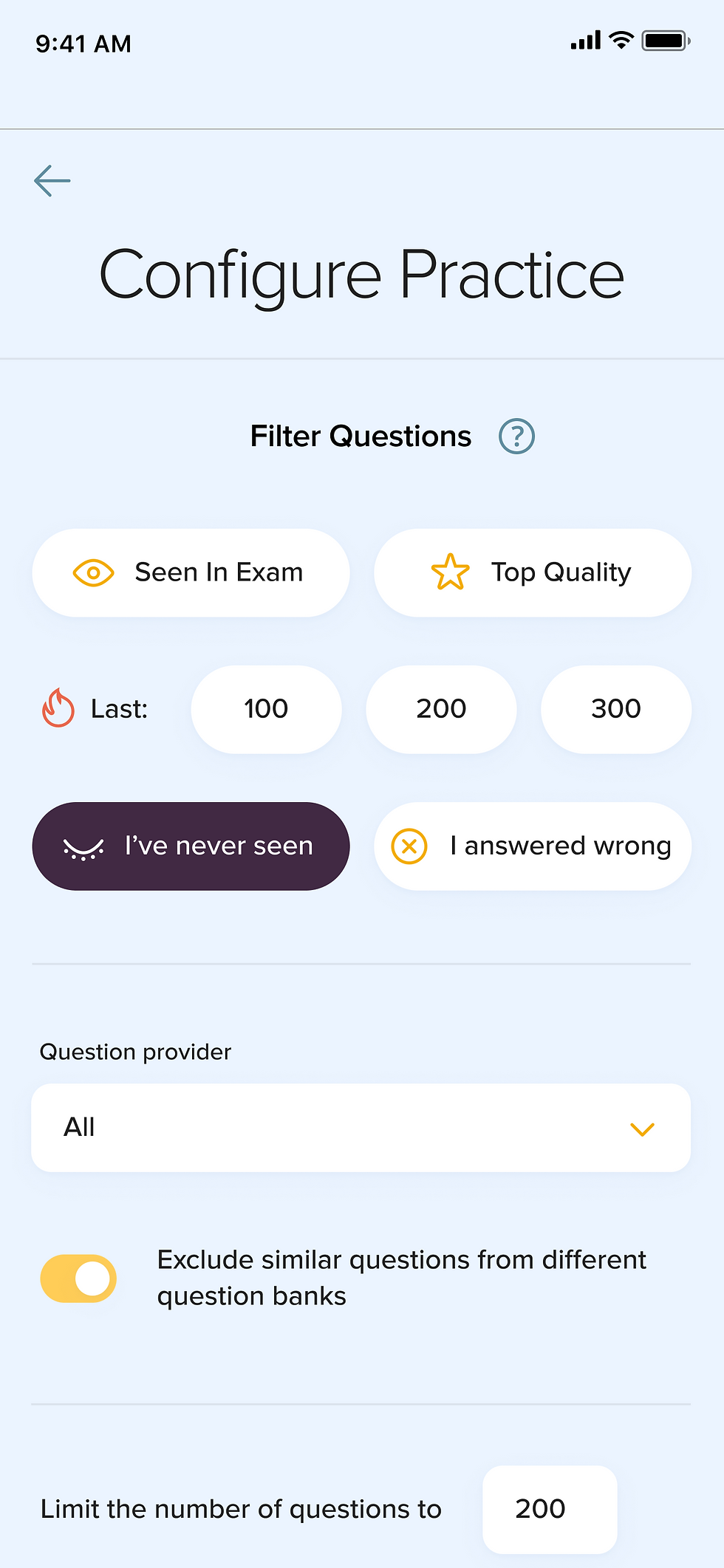Select the Seen In Exam filter

(191, 573)
